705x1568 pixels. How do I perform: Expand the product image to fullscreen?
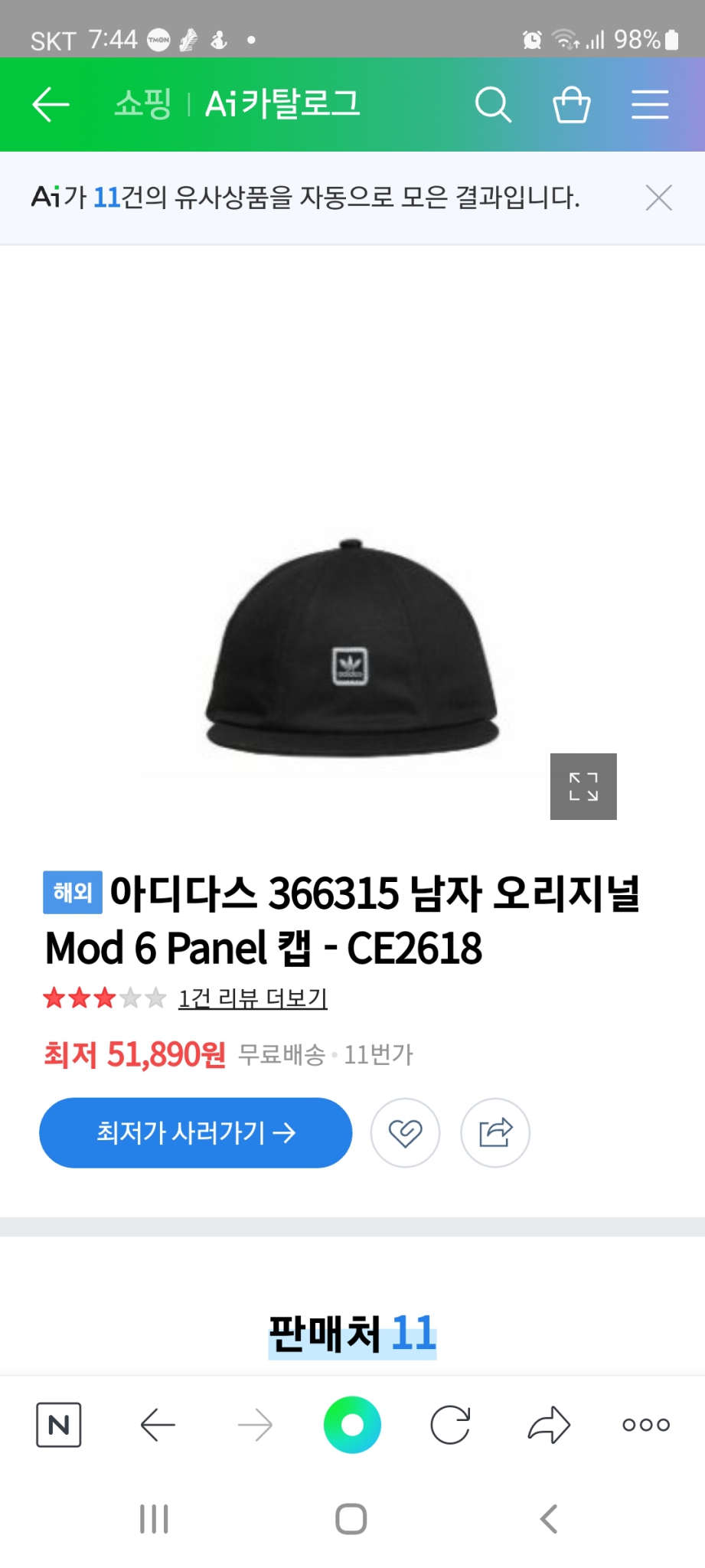click(583, 787)
